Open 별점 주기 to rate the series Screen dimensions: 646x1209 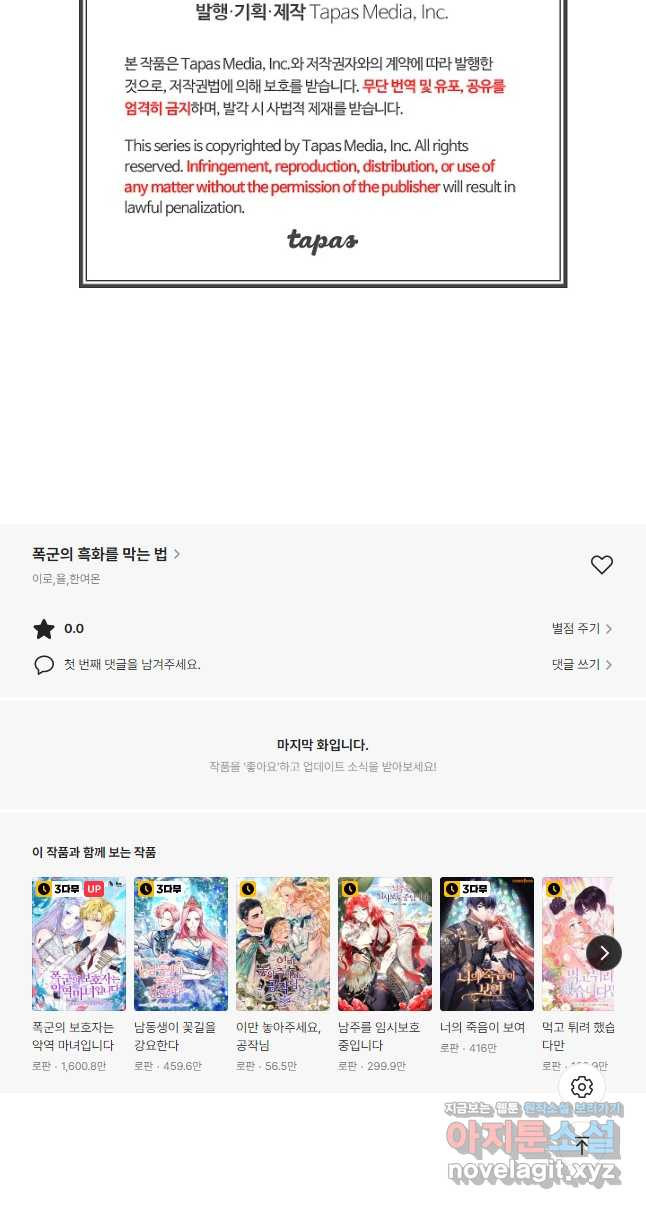(582, 629)
